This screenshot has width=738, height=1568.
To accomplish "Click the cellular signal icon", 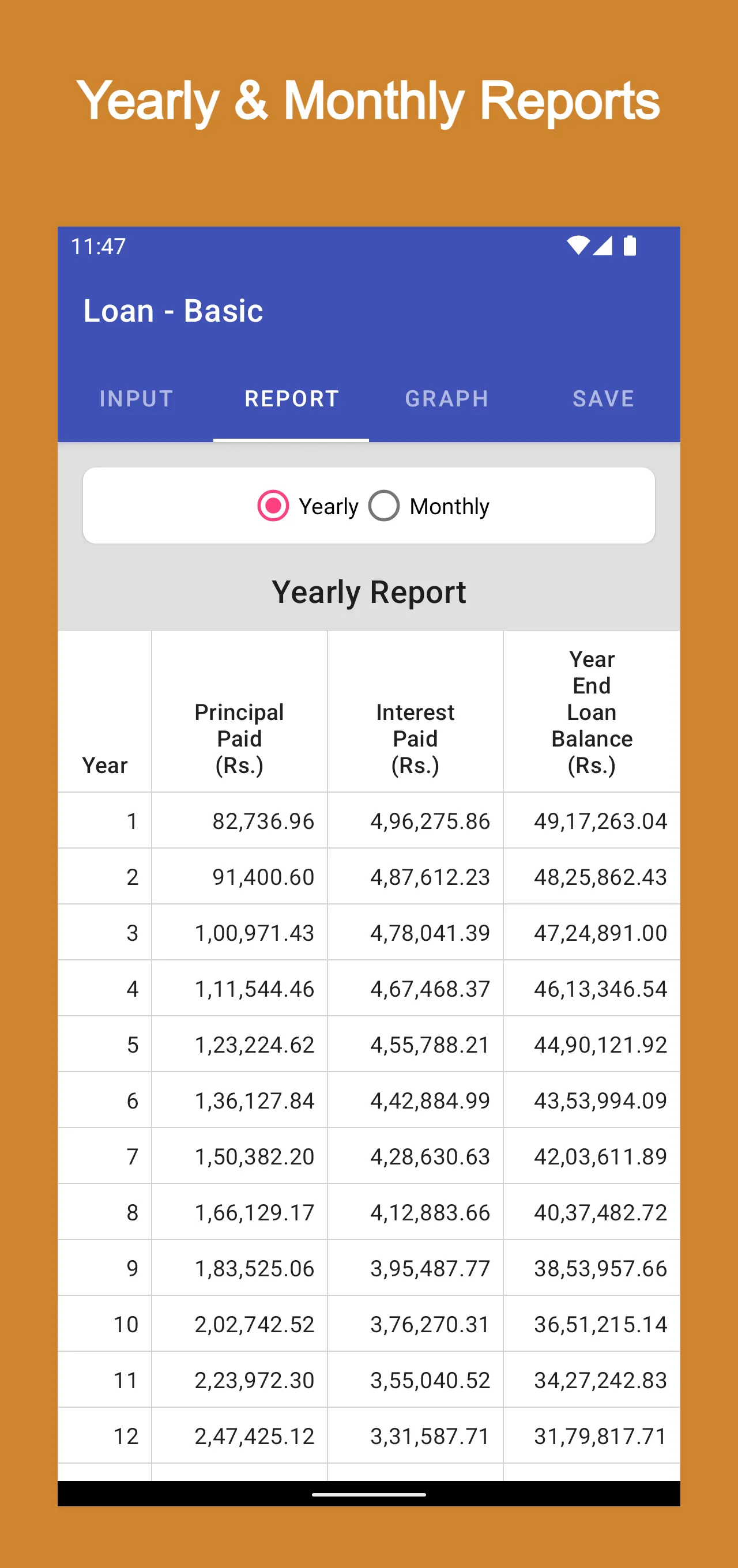I will pyautogui.click(x=604, y=246).
